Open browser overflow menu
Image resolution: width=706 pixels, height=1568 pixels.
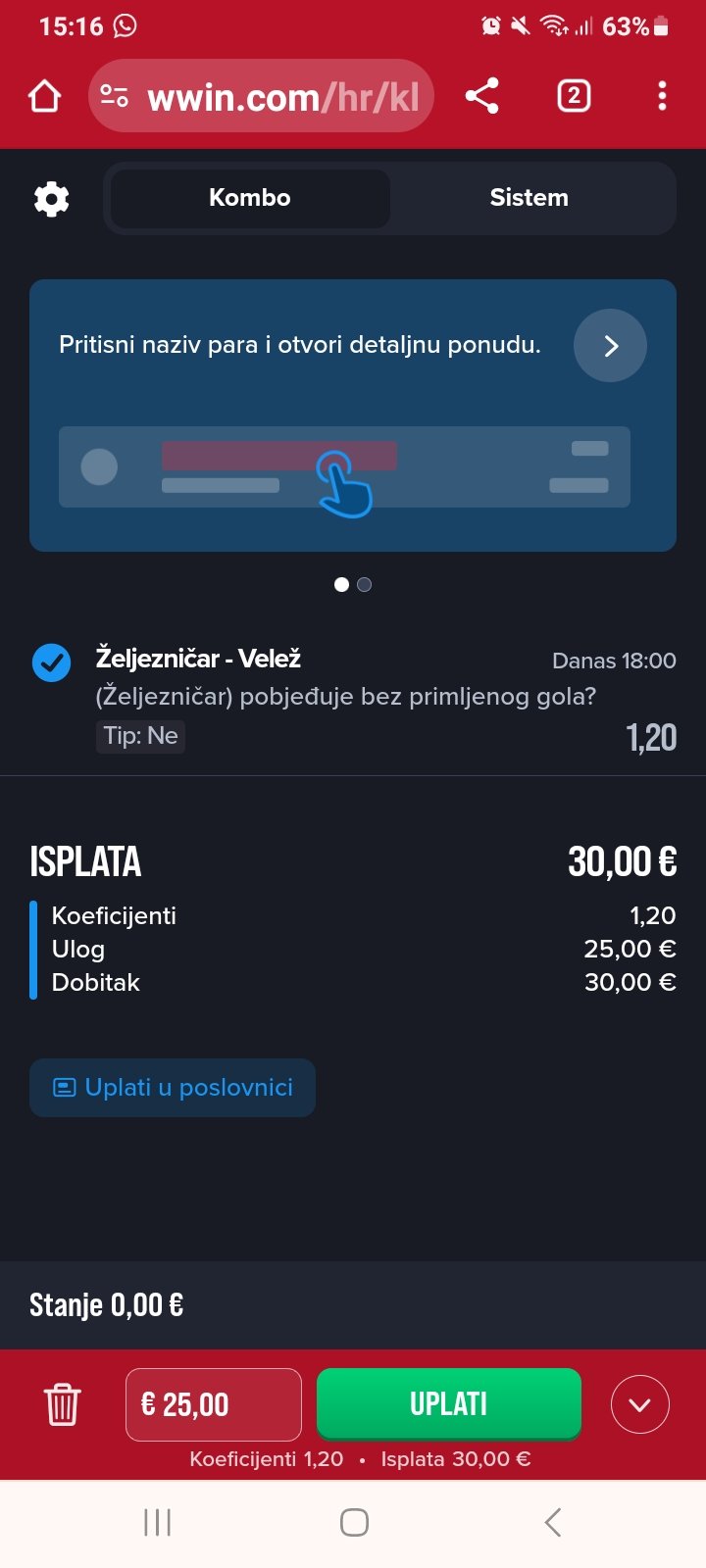662,96
